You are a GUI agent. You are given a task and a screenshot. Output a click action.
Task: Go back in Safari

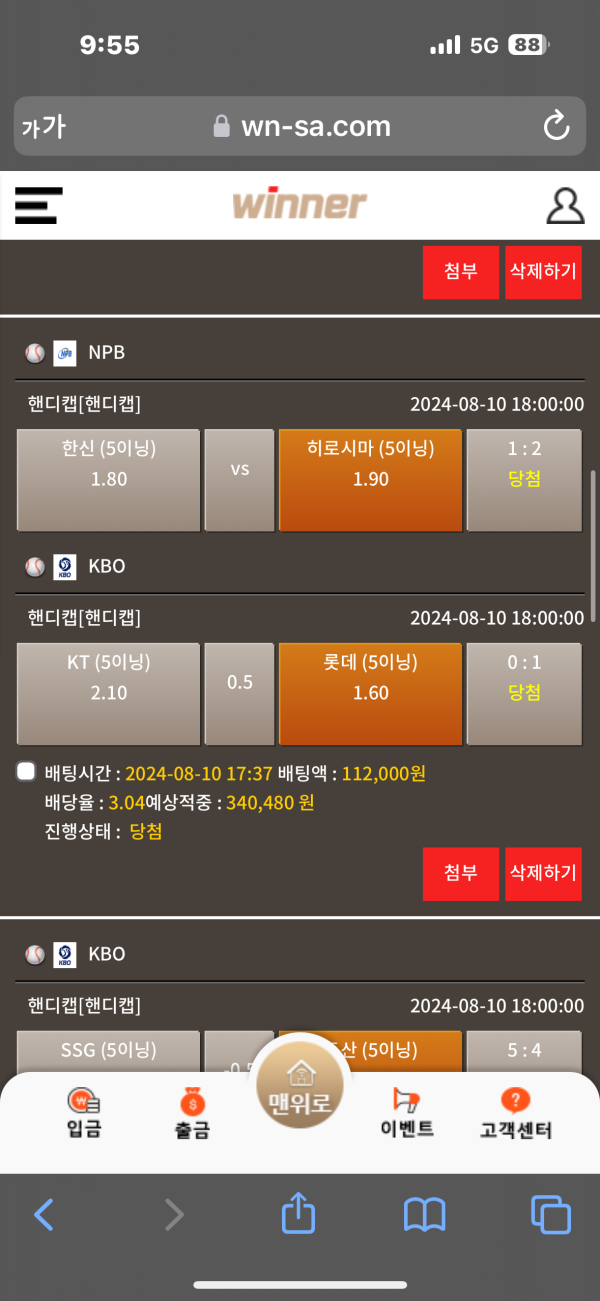click(44, 1215)
